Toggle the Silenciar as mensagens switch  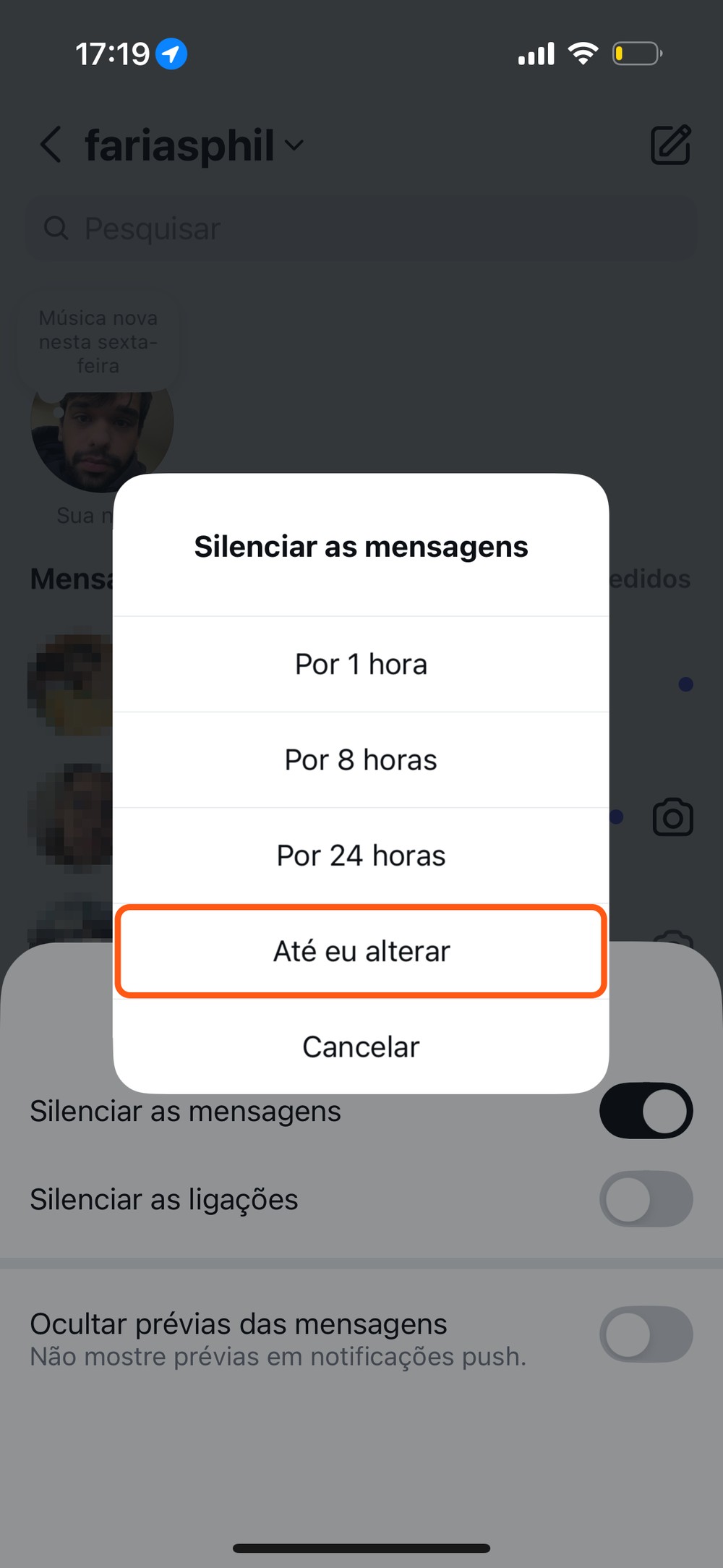point(646,1110)
